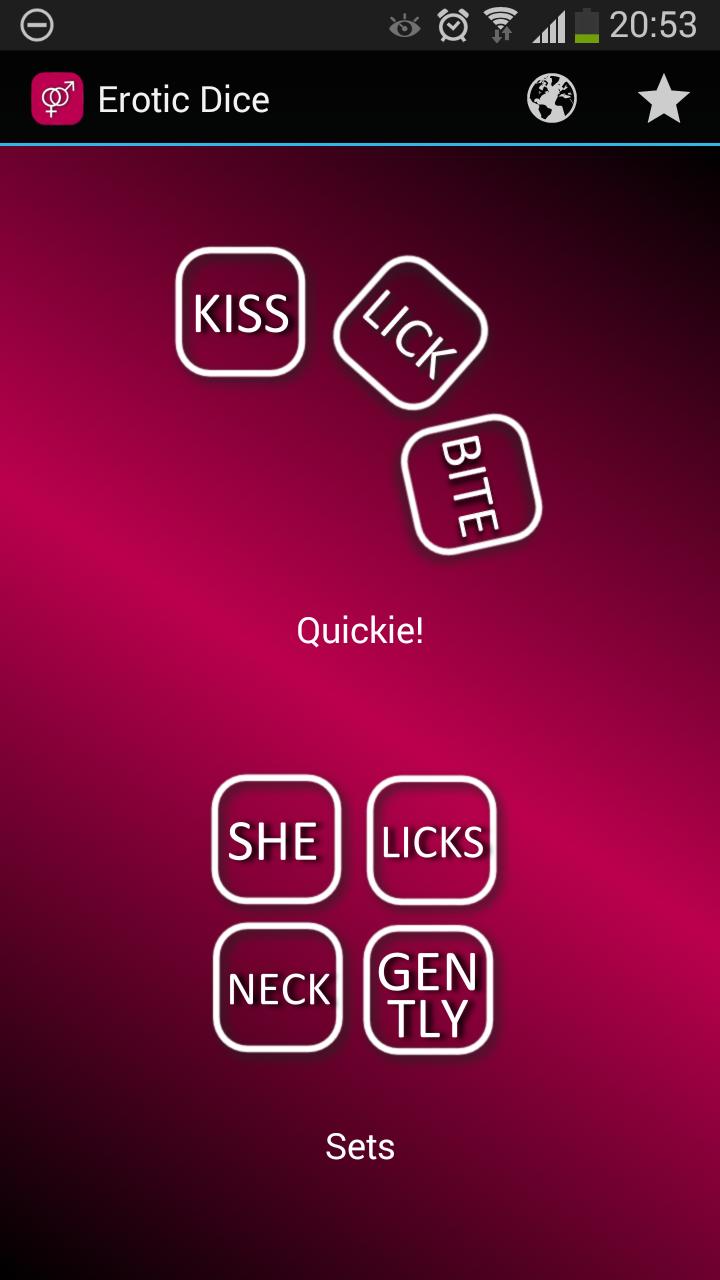Tap the LICKS die
The height and width of the screenshot is (1280, 720).
point(430,840)
